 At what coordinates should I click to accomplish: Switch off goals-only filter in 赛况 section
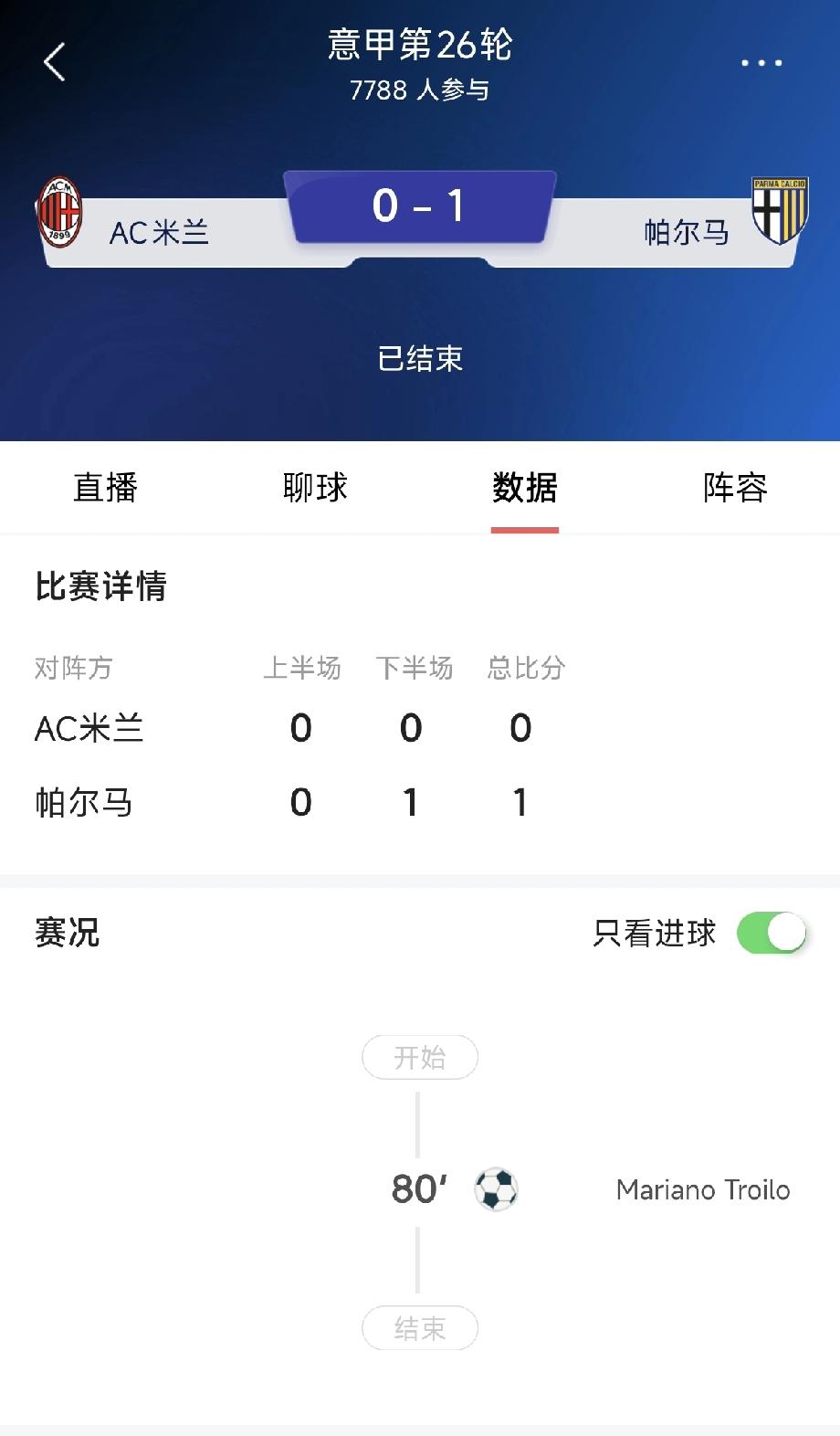[772, 933]
